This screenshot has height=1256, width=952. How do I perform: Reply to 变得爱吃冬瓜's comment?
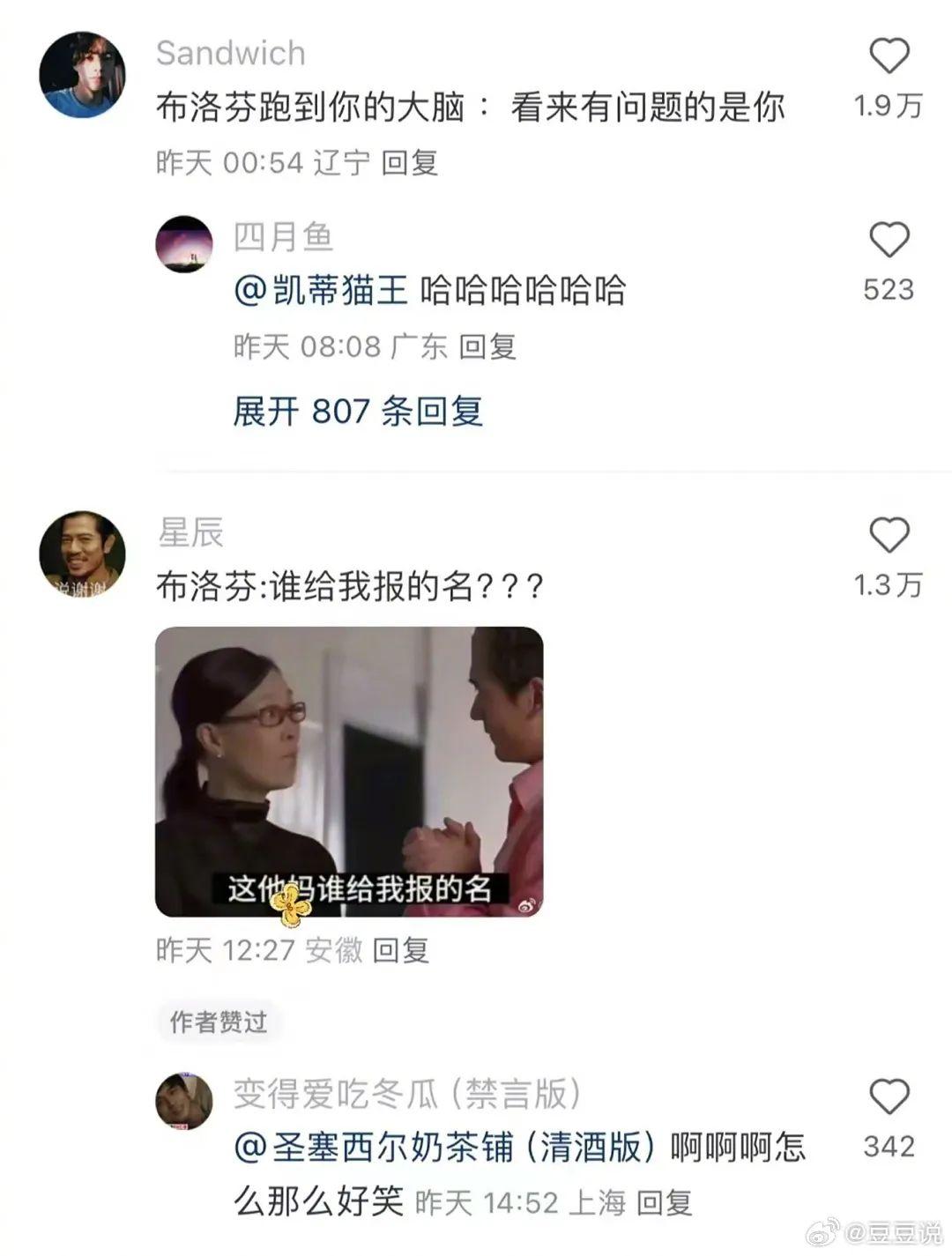point(665,1202)
